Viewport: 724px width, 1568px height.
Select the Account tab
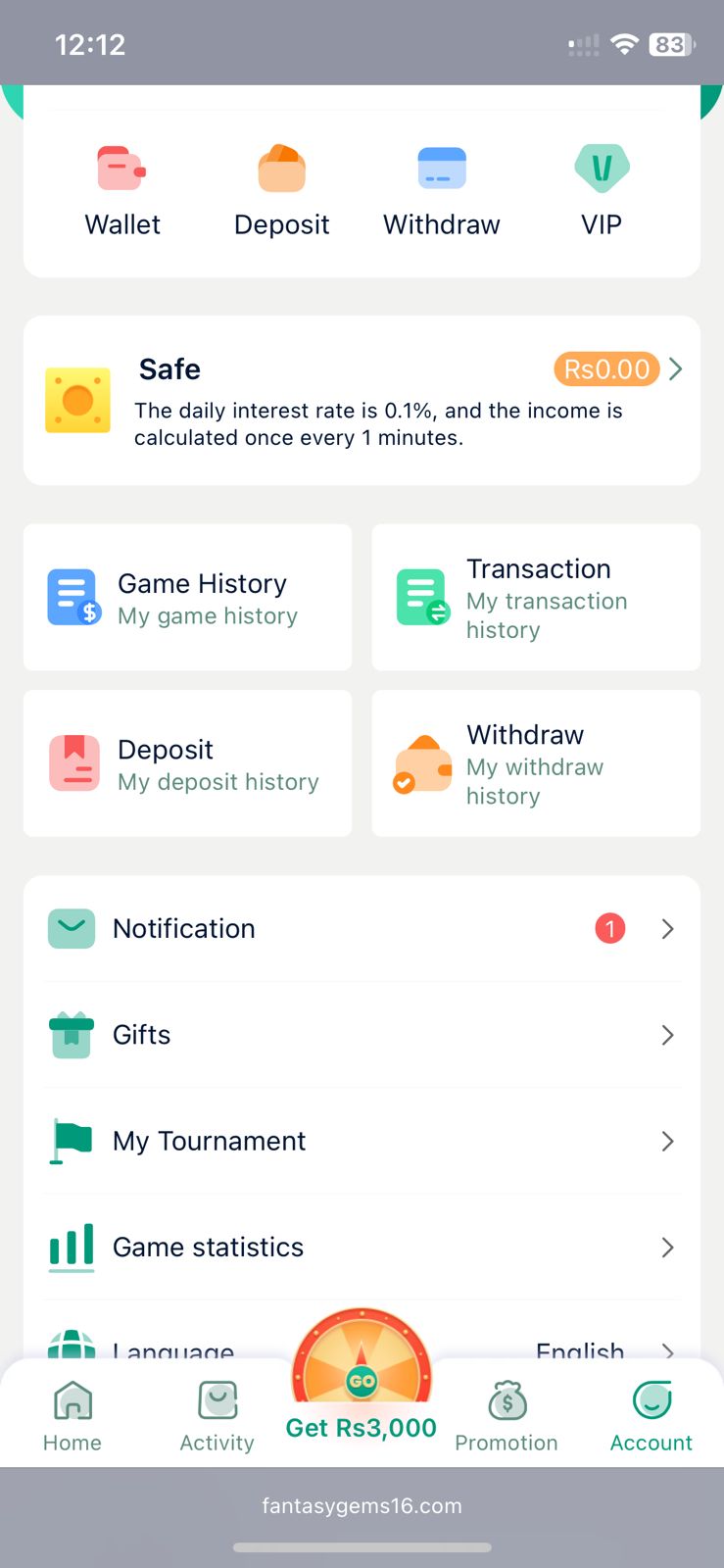click(651, 1415)
